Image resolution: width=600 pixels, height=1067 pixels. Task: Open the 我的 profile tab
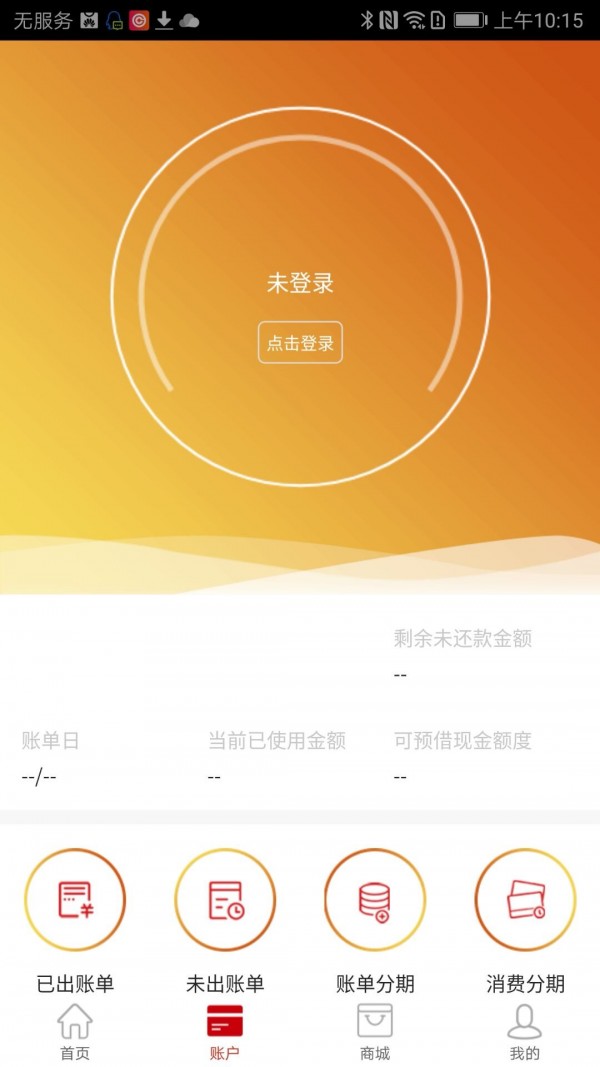point(524,1032)
